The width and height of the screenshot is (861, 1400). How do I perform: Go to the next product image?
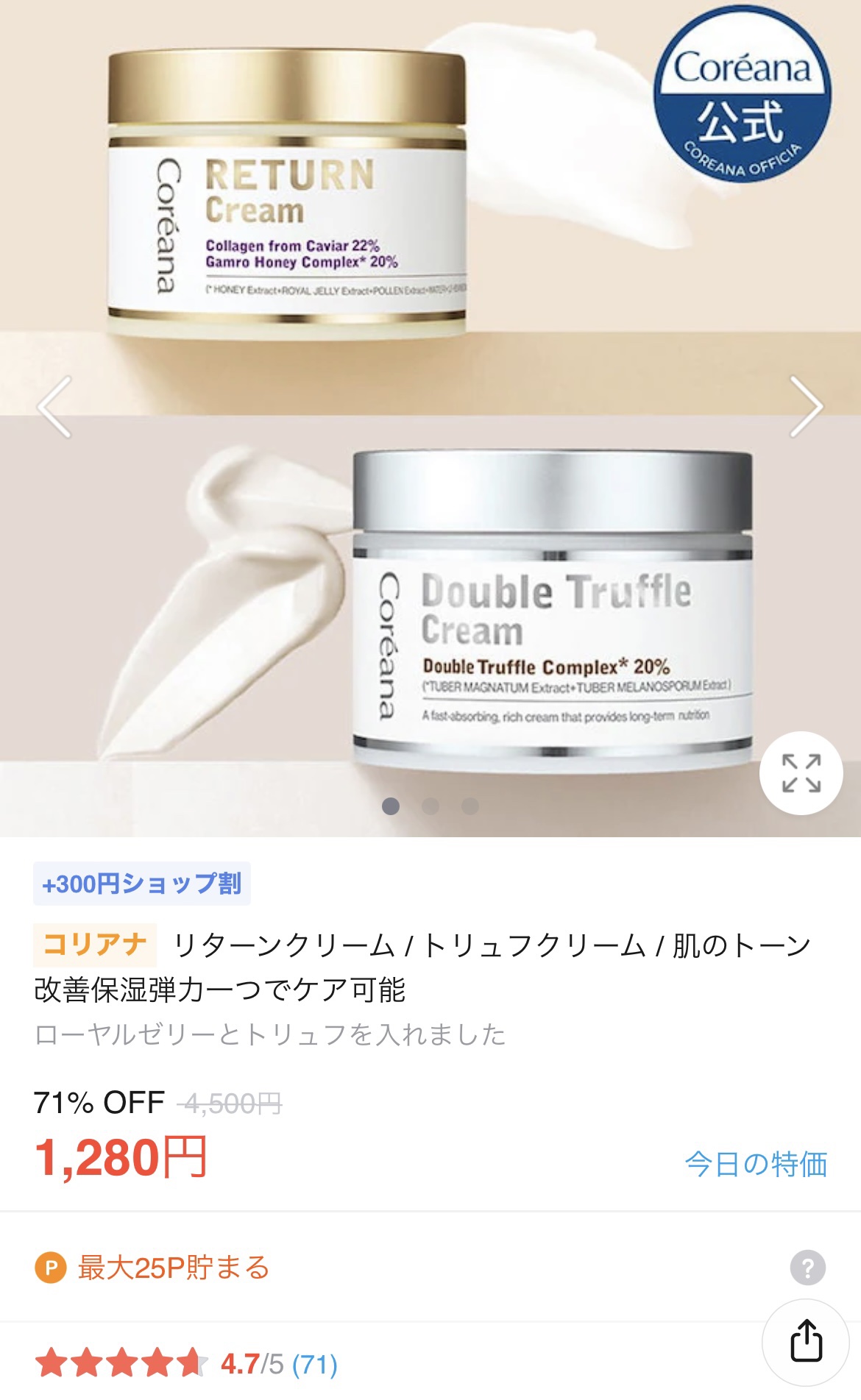pyautogui.click(x=805, y=407)
